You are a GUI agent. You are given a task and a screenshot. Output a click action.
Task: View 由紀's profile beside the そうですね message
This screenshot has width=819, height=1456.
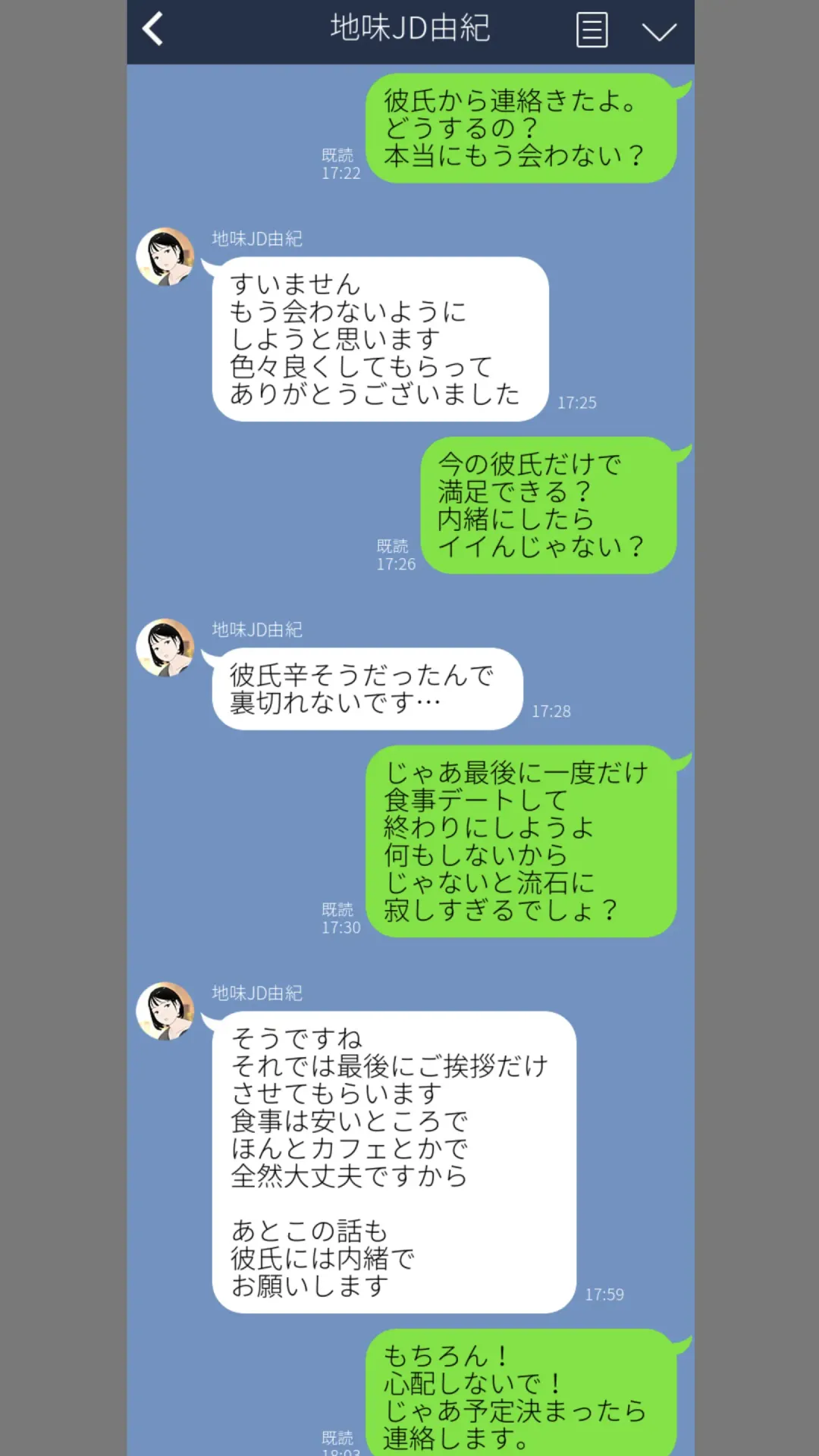165,1012
